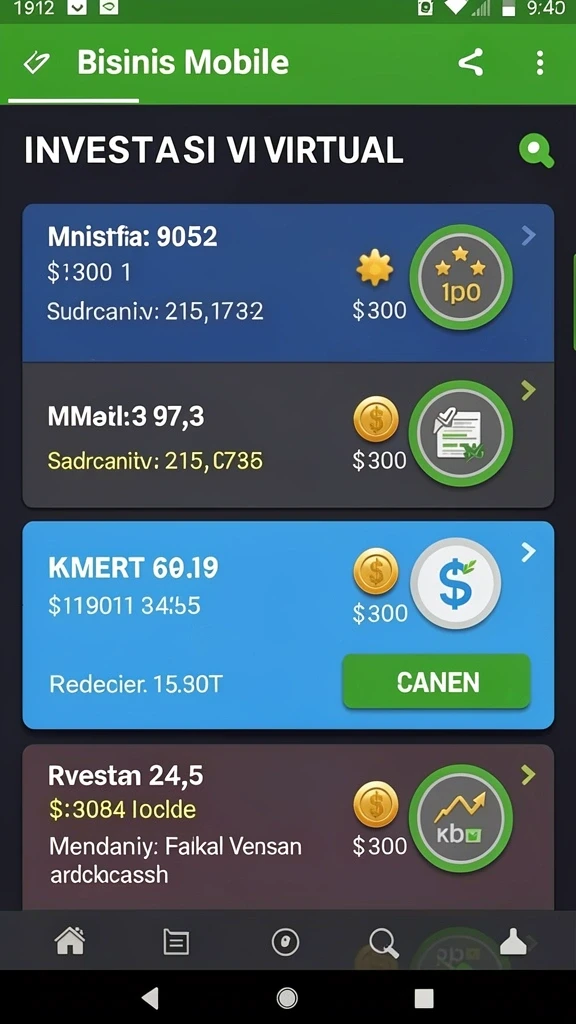Open the MMail:3 97,3 card

[x=288, y=435]
